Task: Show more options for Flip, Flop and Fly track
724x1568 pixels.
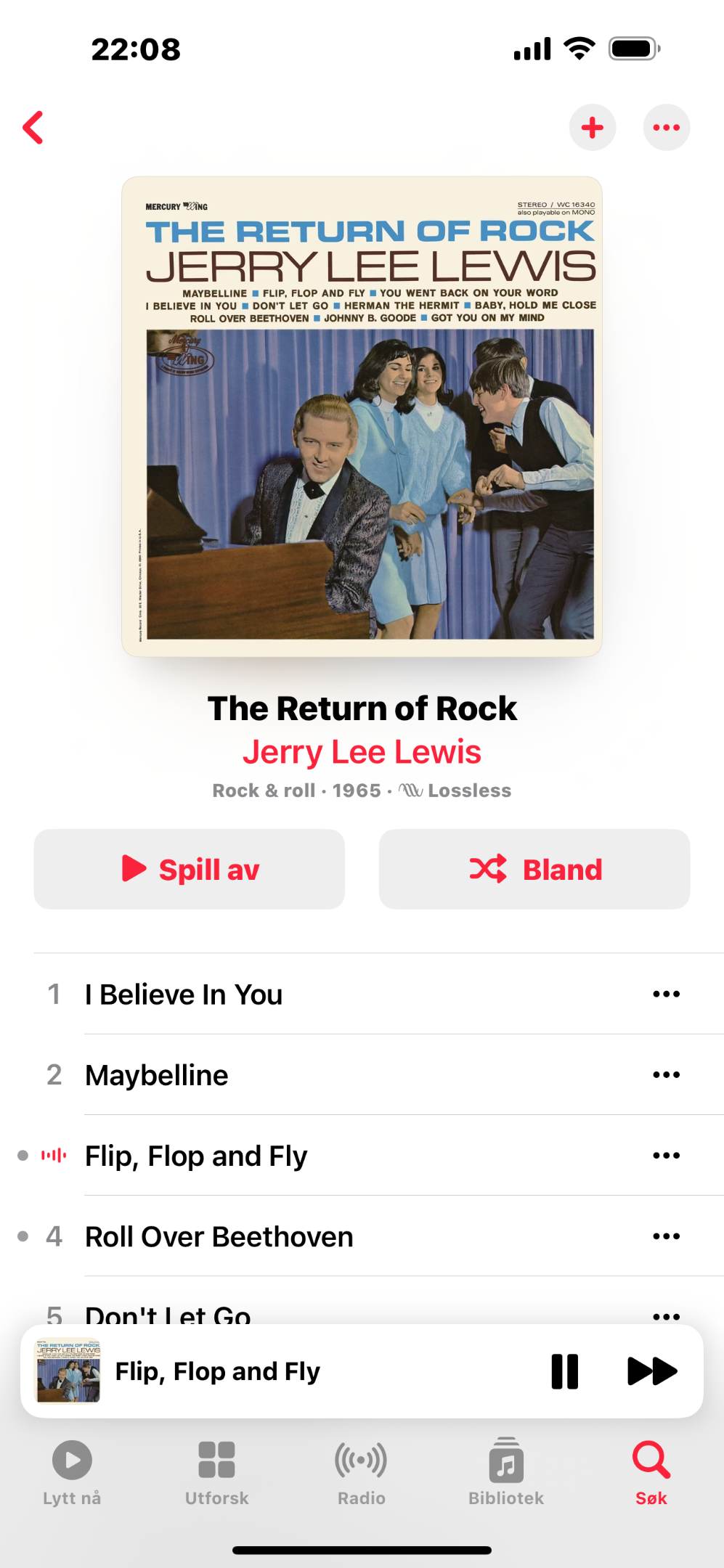Action: point(666,1155)
